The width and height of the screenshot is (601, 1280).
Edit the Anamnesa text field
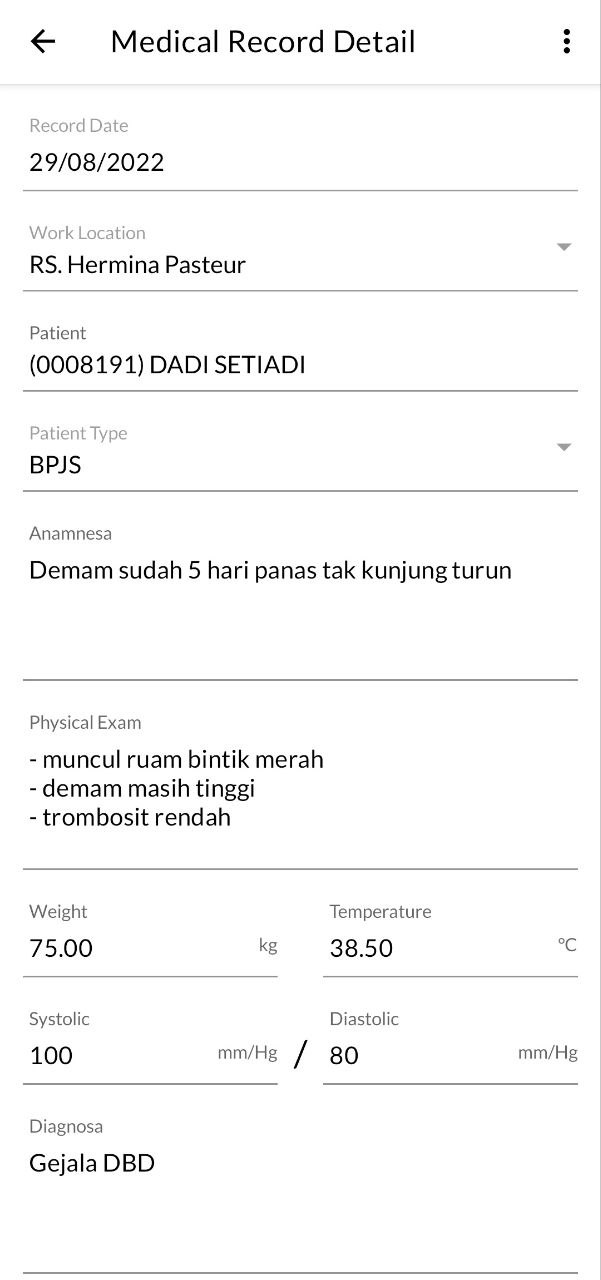(300, 599)
